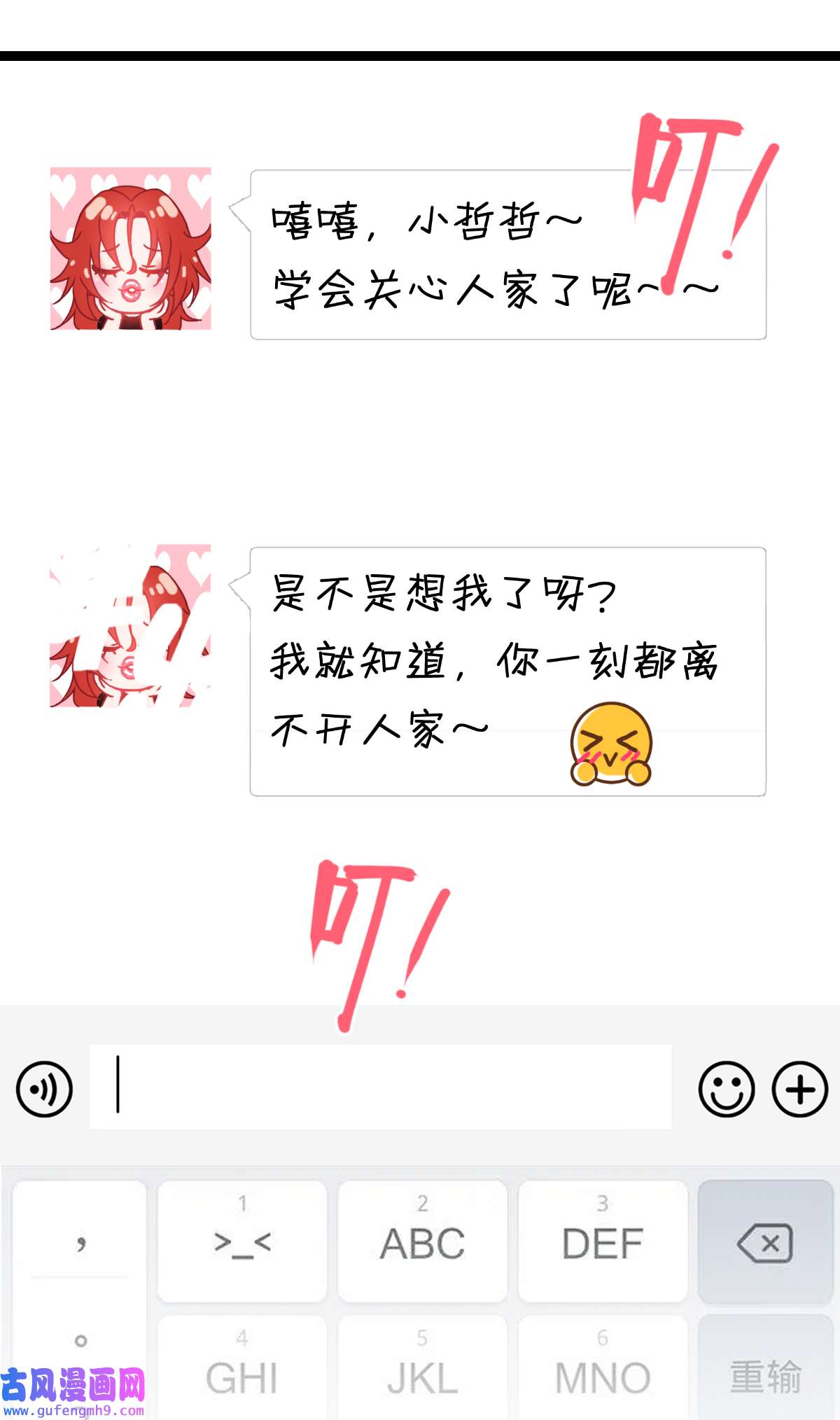Tap the first chat bubble about 小哲哲
The height and width of the screenshot is (1420, 840).
504,252
